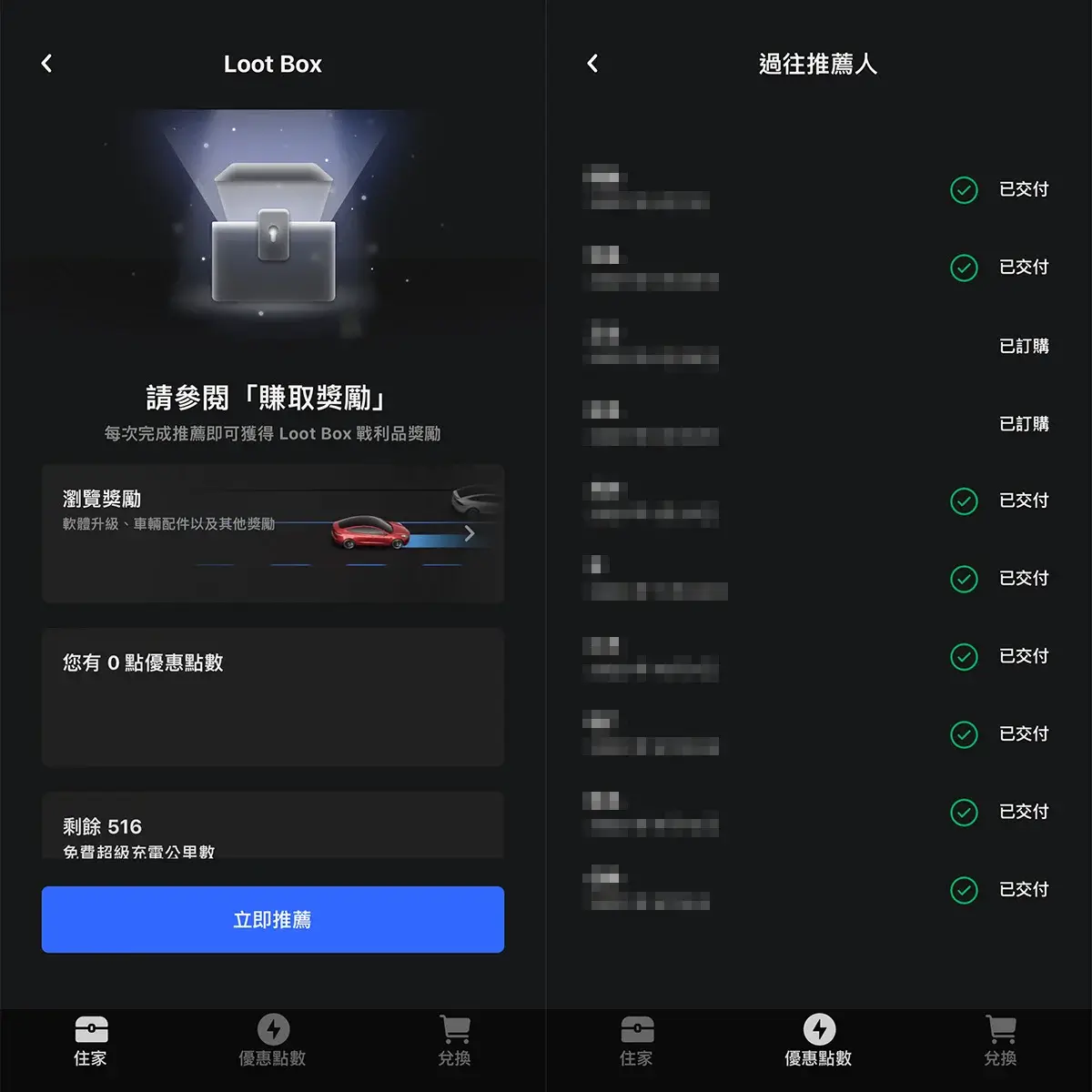1092x1092 pixels.
Task: Open the 瀏覽獎勵 rewards card
Action: coord(273,533)
